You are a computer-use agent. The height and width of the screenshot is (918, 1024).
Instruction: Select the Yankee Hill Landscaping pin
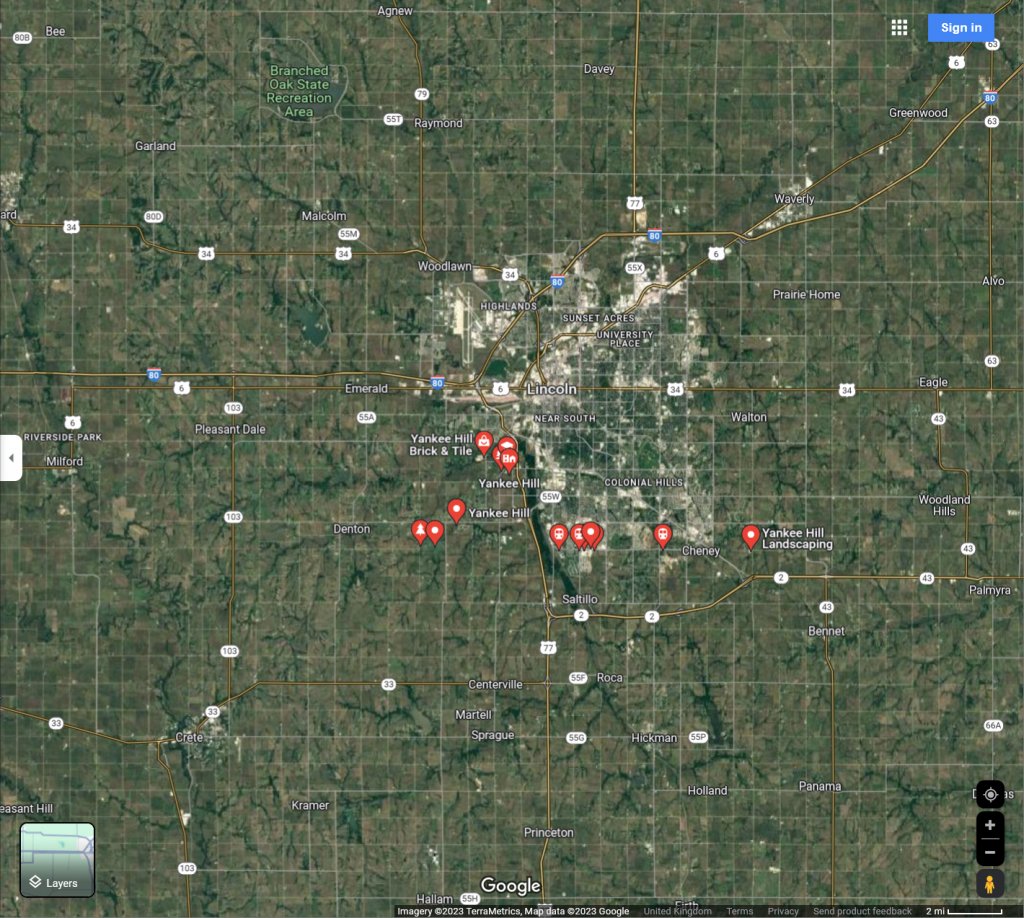click(x=751, y=537)
